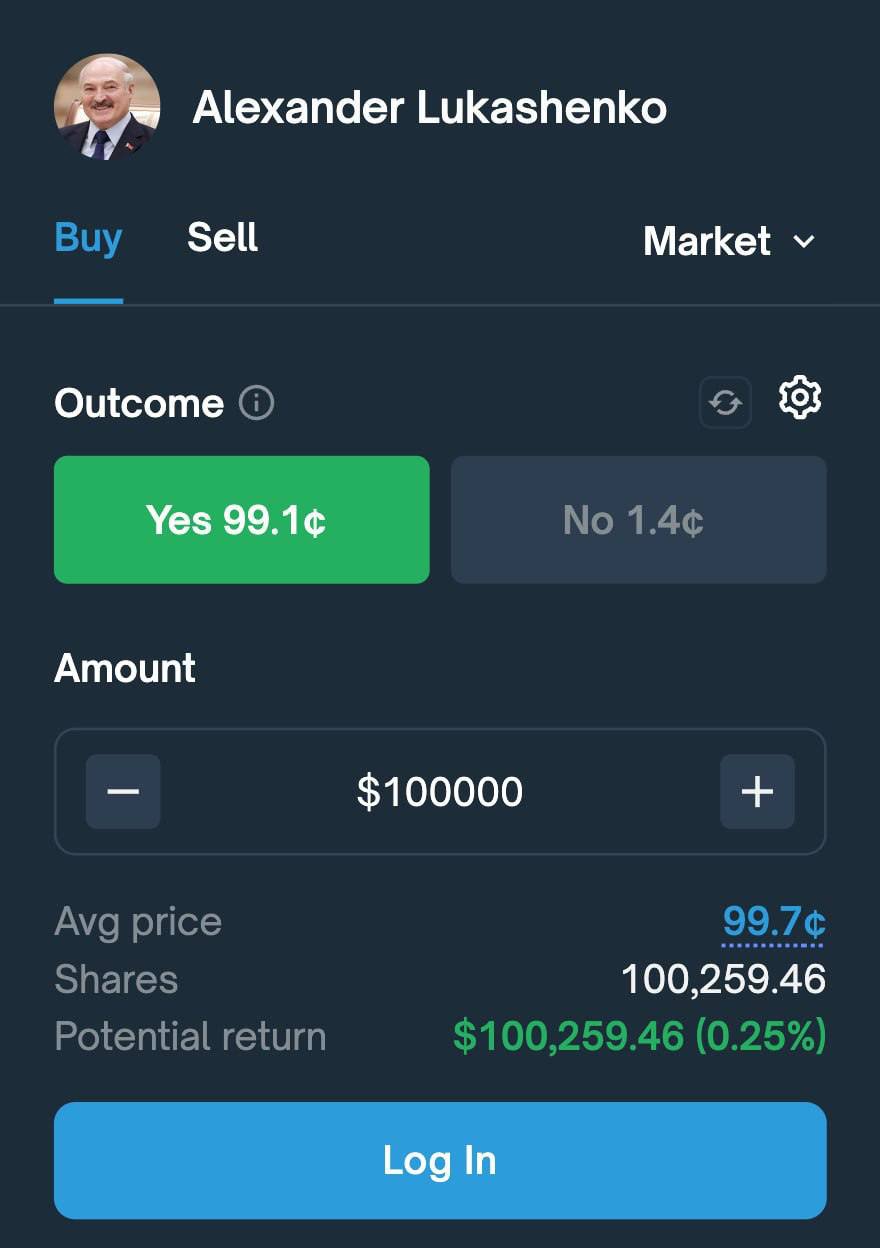The width and height of the screenshot is (880, 1248).
Task: Select the Buy tab
Action: click(x=88, y=238)
